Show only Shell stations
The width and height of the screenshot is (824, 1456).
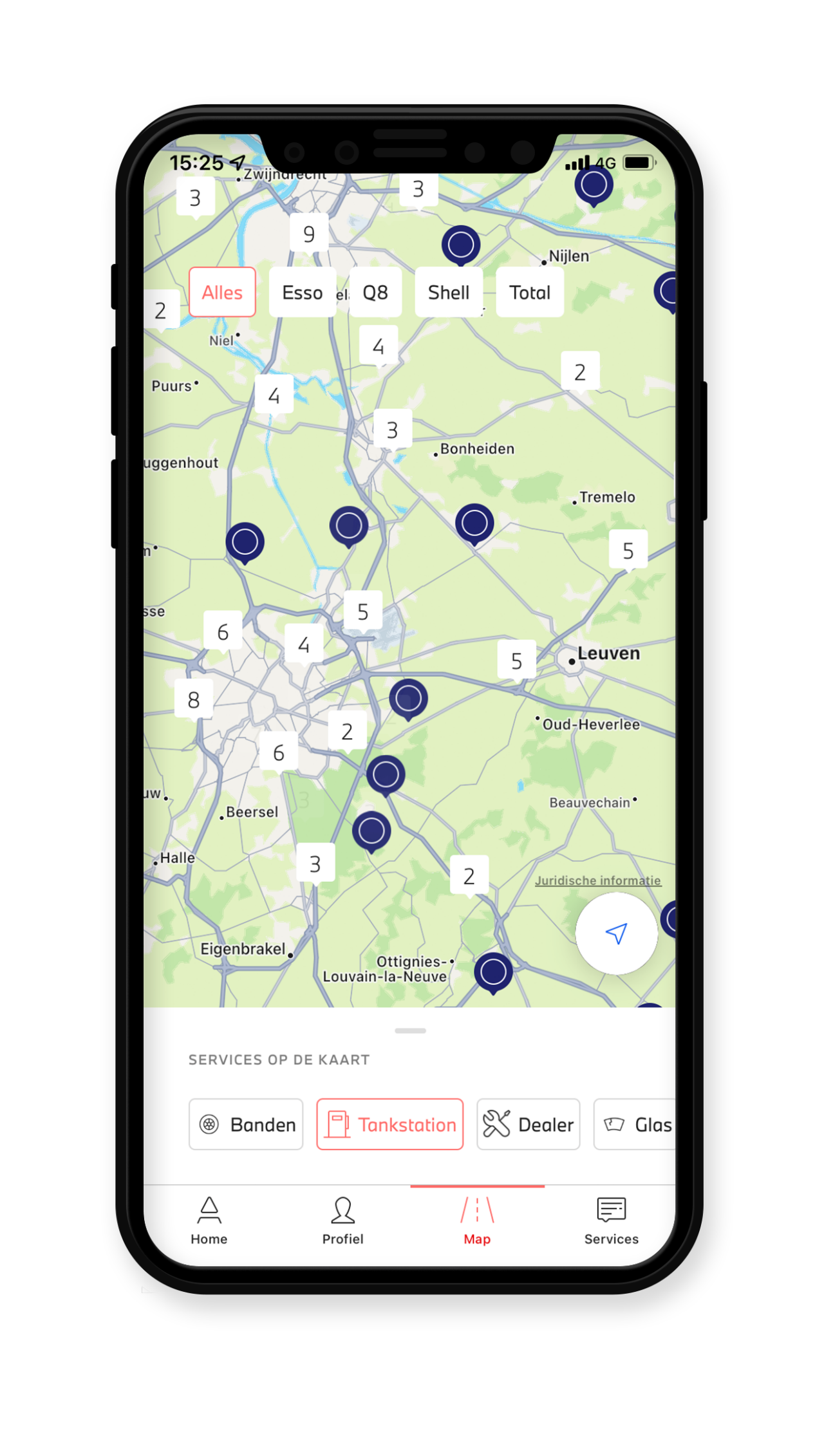click(449, 292)
